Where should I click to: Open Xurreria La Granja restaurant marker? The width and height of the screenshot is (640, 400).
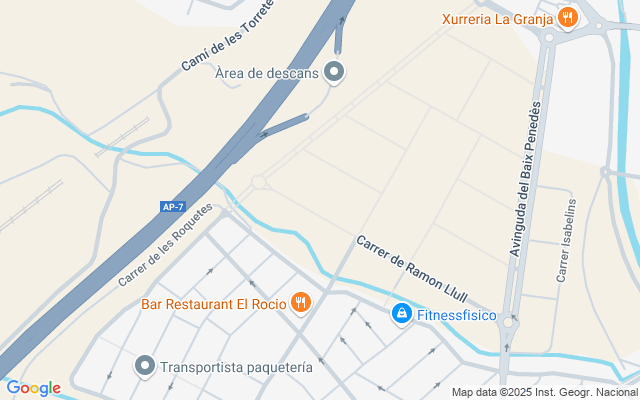pos(568,17)
